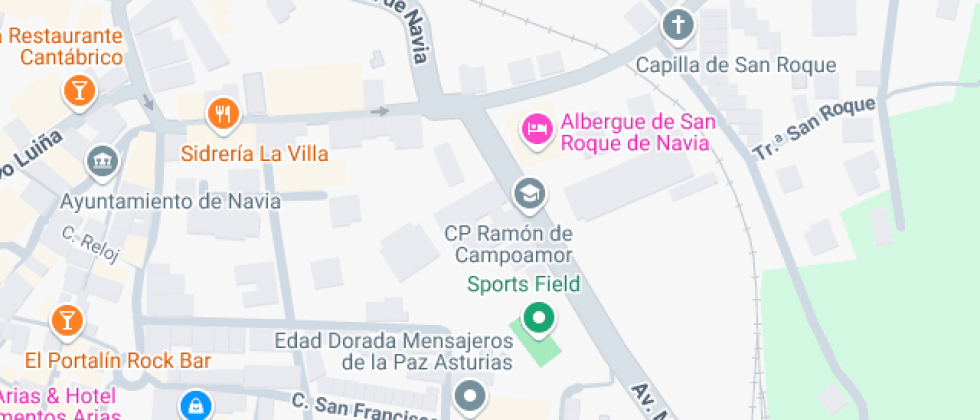Open the Sports Field green pin
980x420 pixels.
click(x=539, y=320)
